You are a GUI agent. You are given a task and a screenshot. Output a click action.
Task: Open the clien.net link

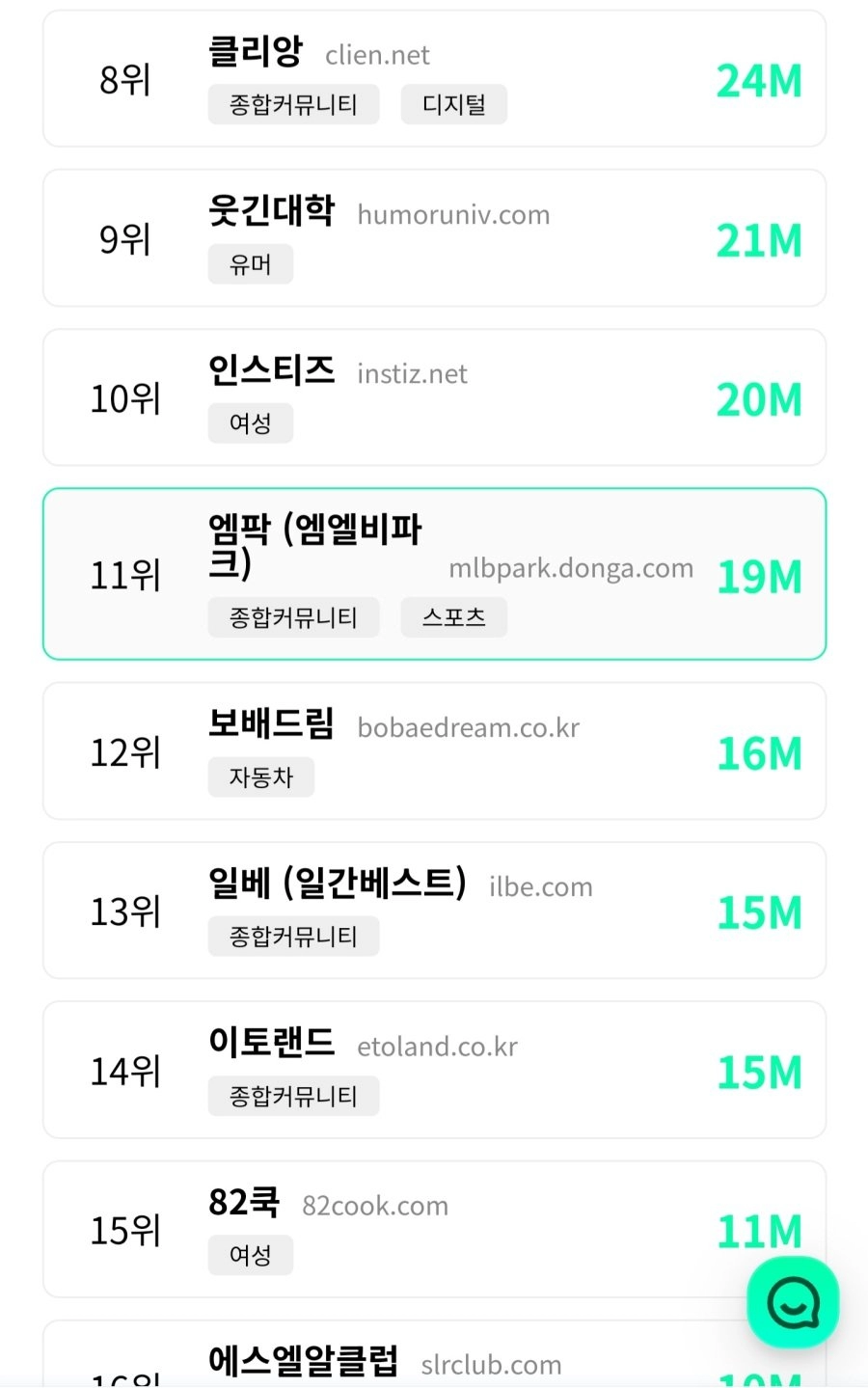click(x=377, y=55)
